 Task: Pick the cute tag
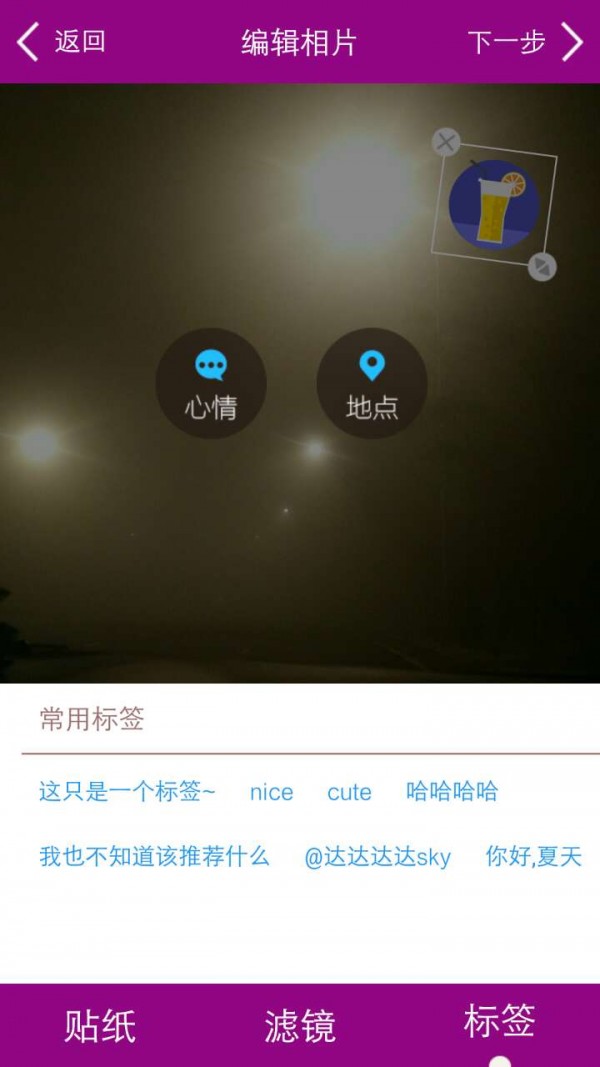pos(349,792)
